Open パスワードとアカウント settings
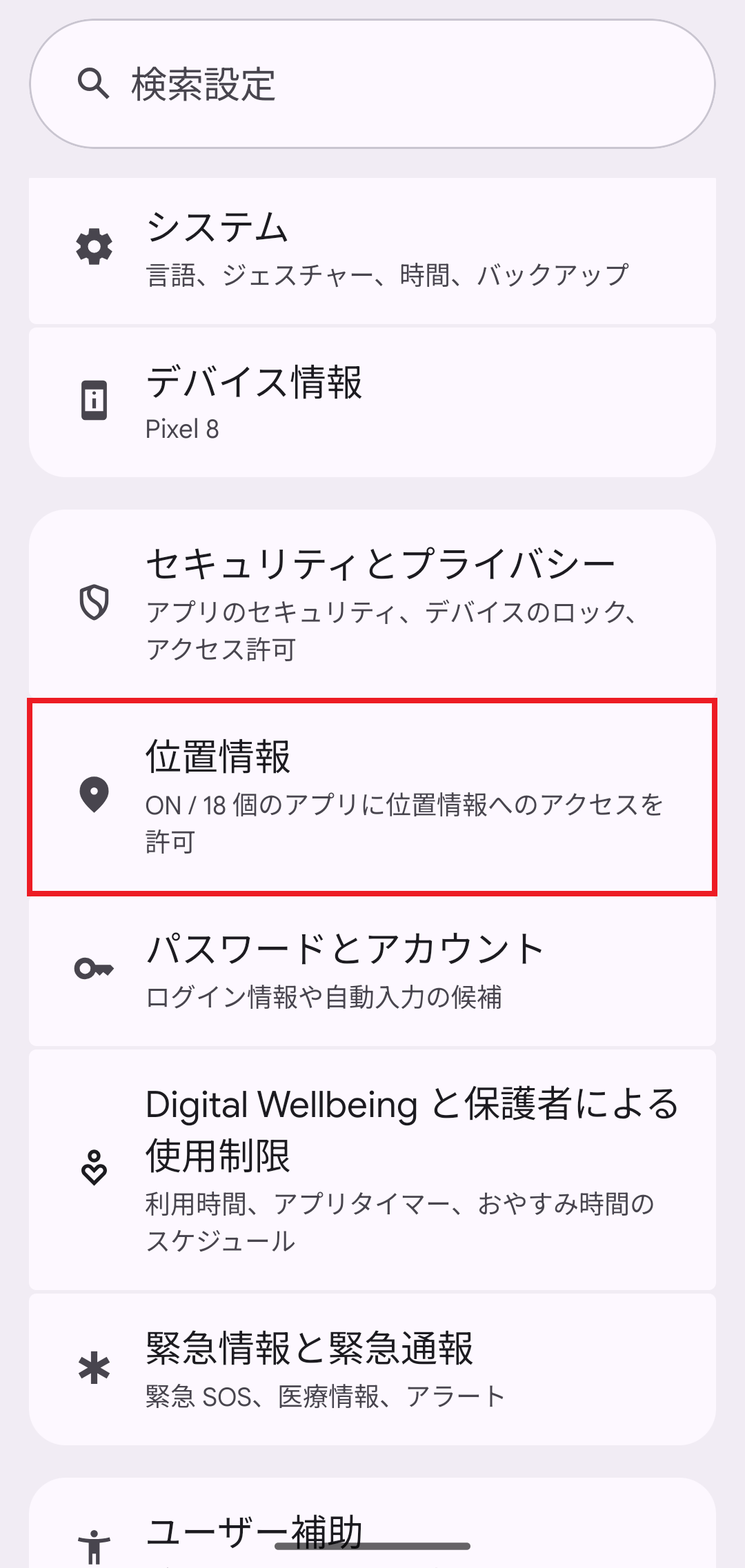 click(372, 969)
